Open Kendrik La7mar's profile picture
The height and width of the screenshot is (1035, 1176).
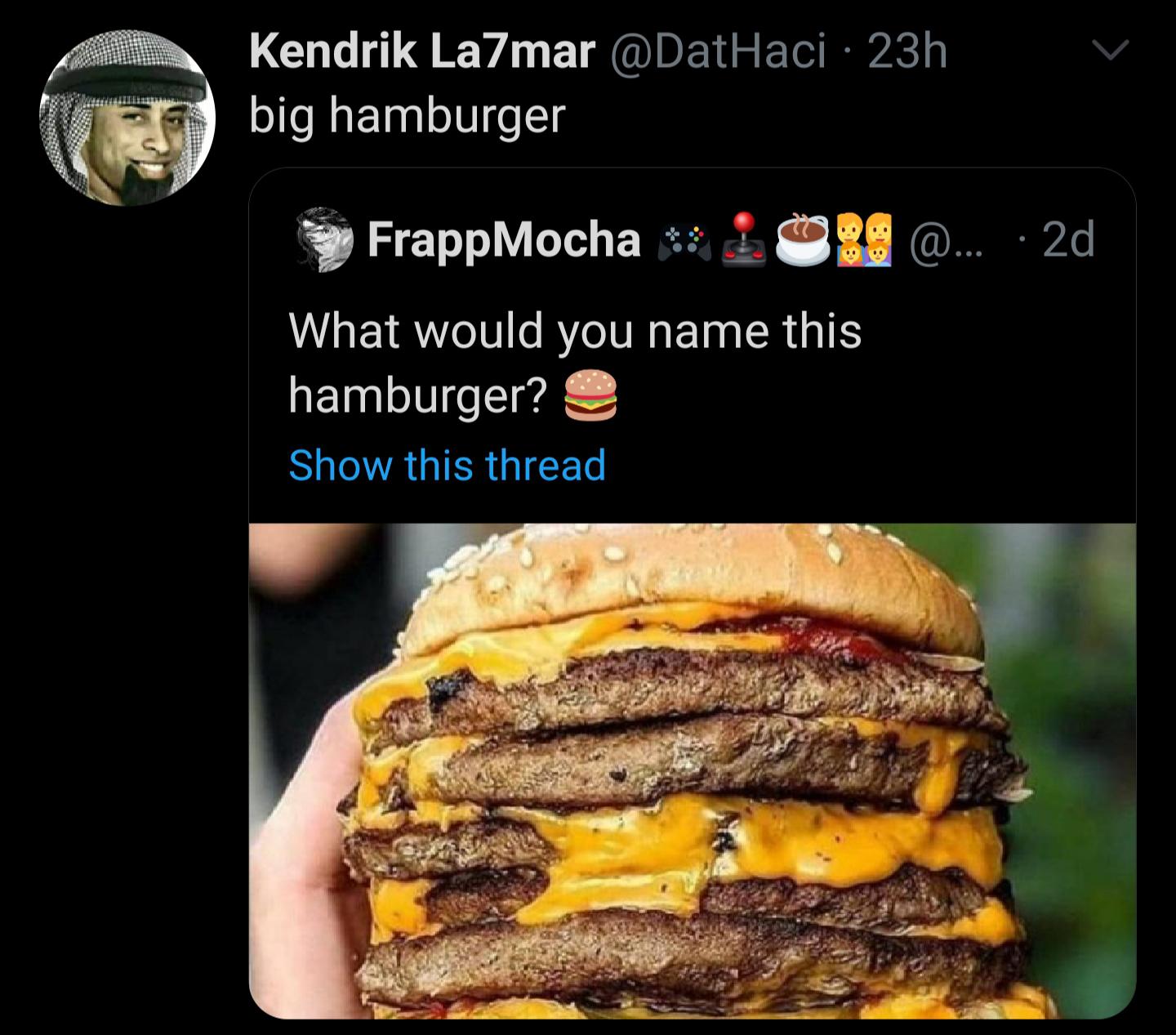pos(127,118)
